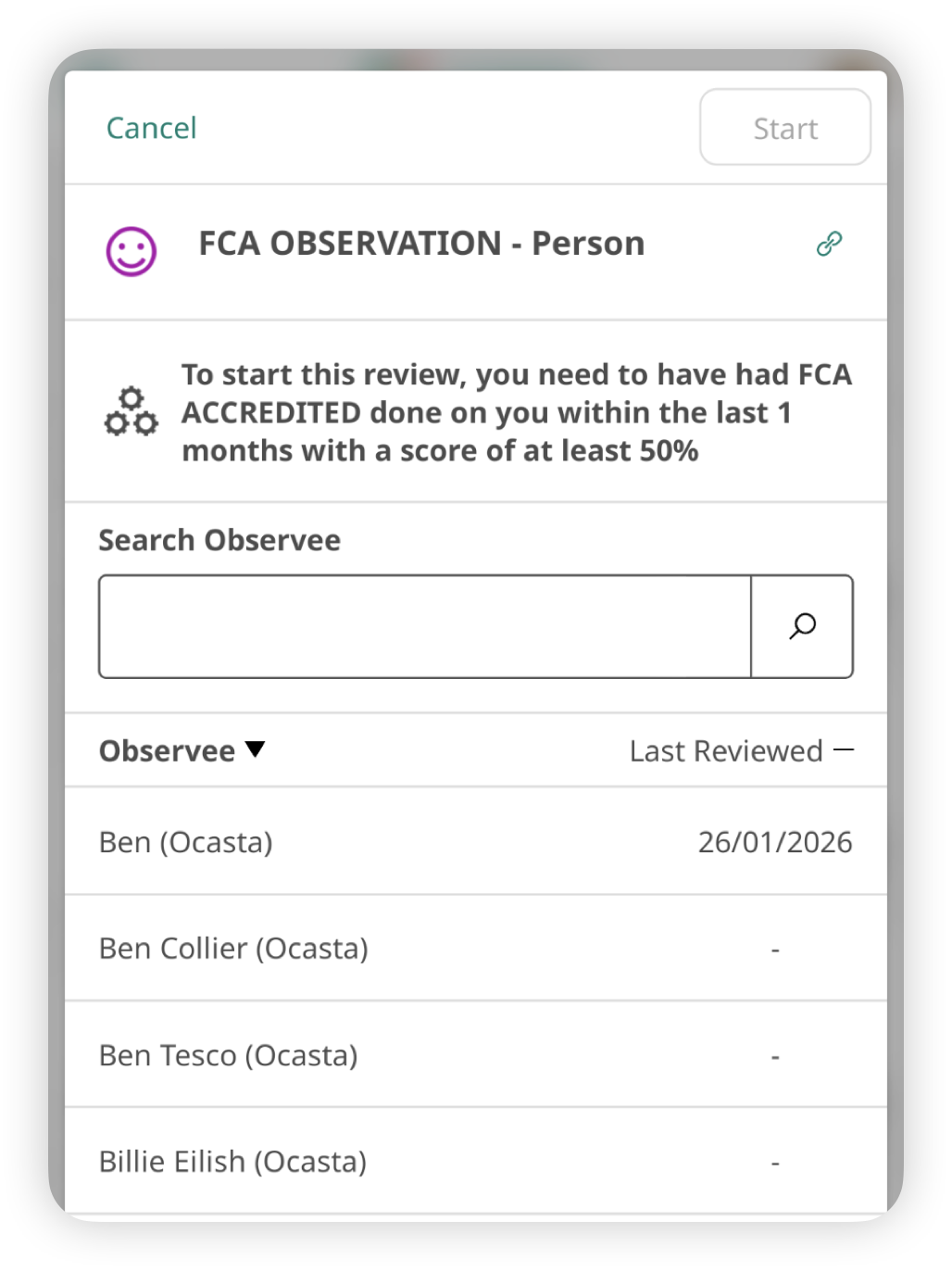Viewport: 952px width, 1271px height.
Task: Sort list by Observee column
Action: coord(182,750)
